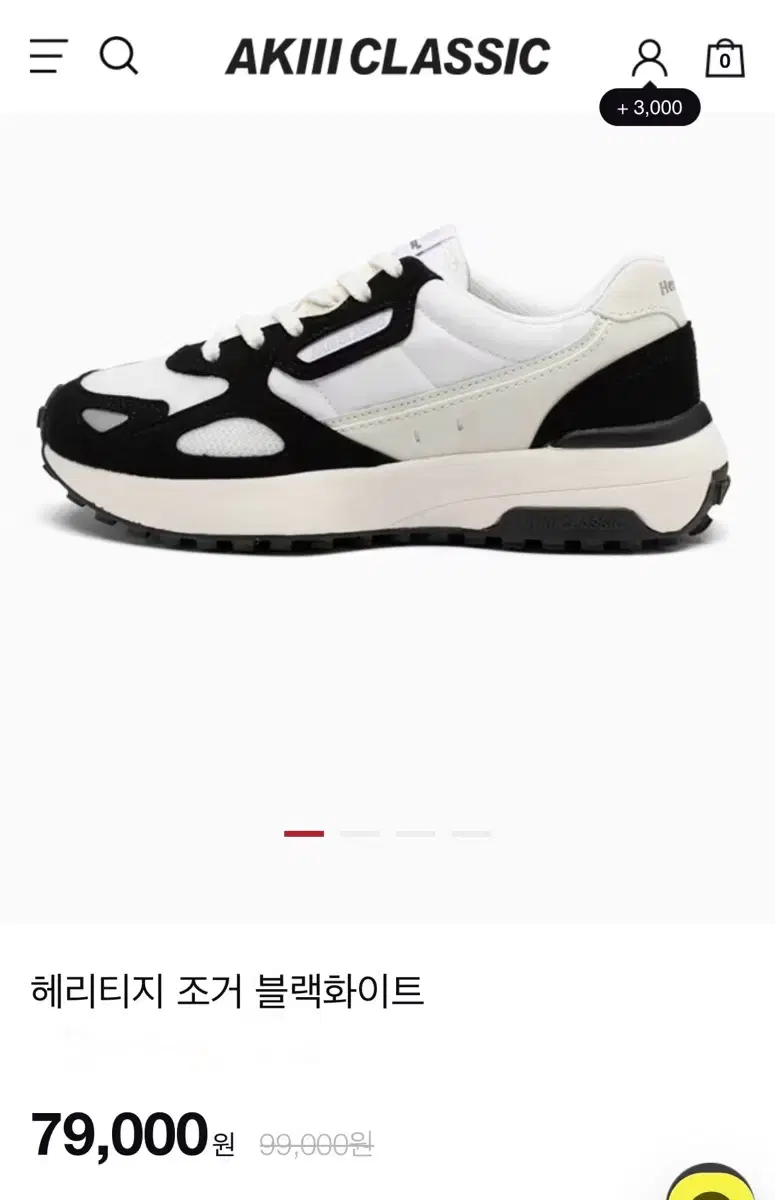This screenshot has width=775, height=1200.
Task: Tap the +3,000 points badge
Action: coord(650,108)
